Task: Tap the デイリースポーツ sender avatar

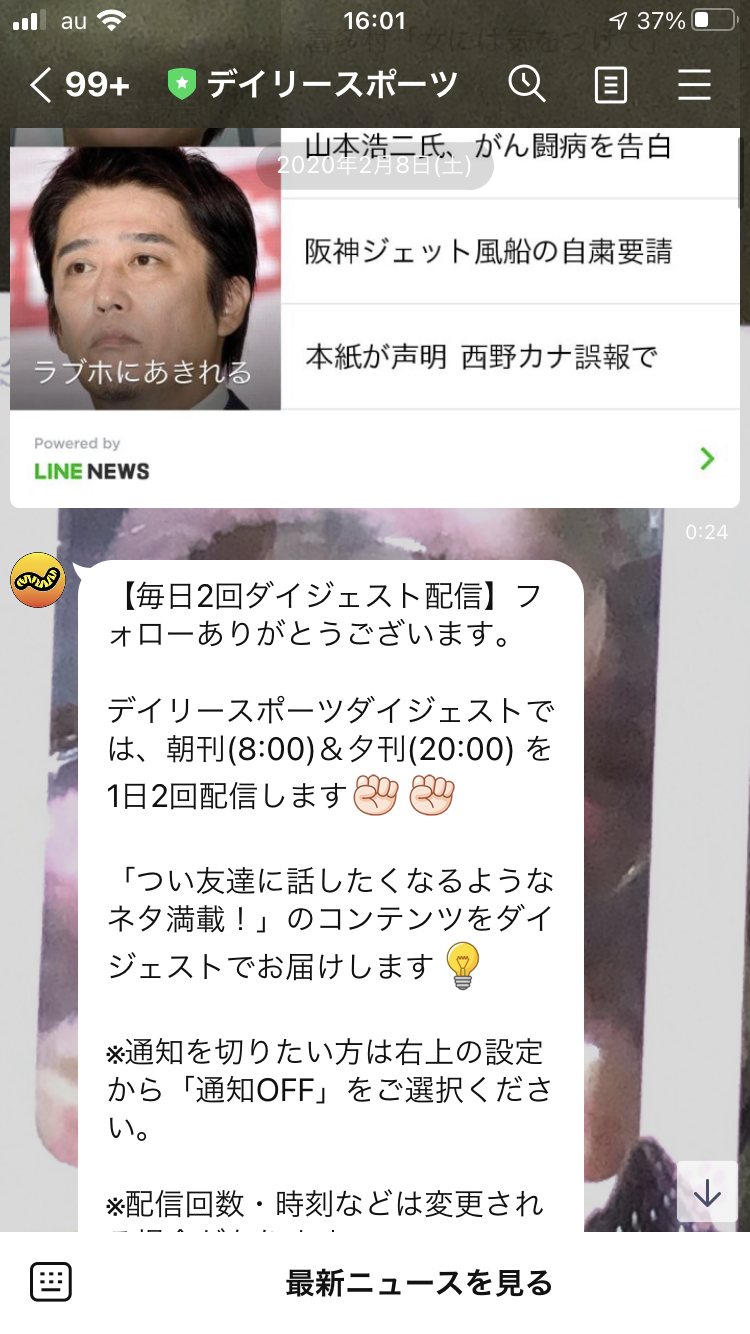Action: pos(38,580)
